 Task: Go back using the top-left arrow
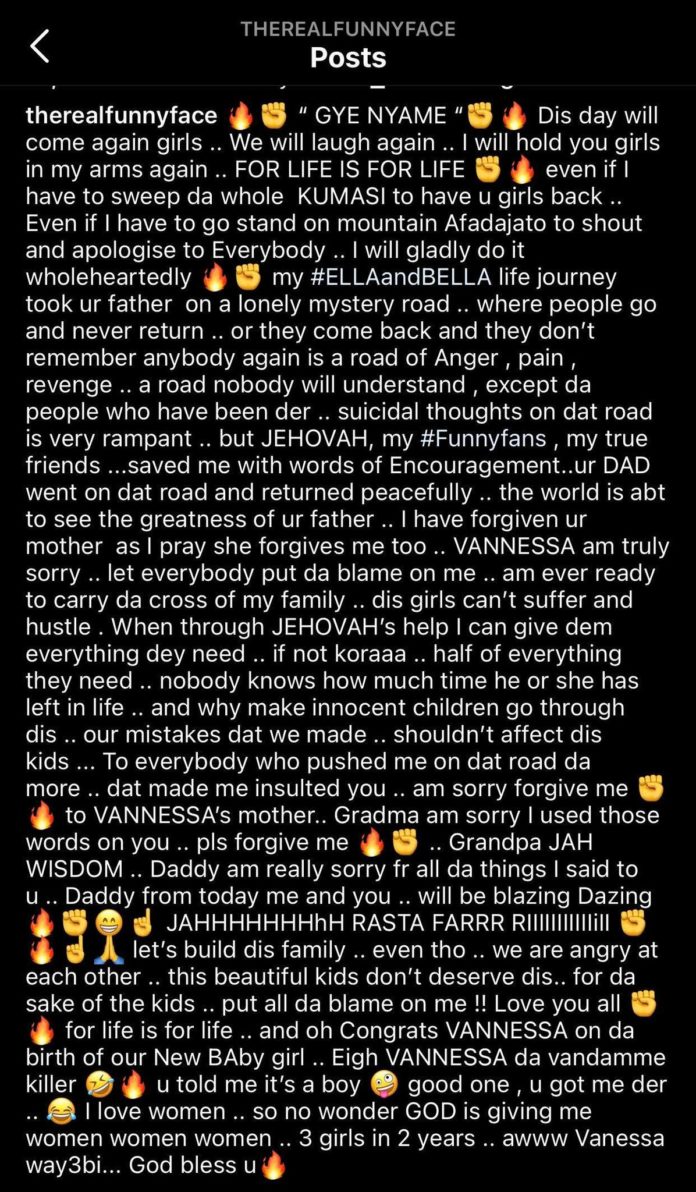(x=40, y=46)
